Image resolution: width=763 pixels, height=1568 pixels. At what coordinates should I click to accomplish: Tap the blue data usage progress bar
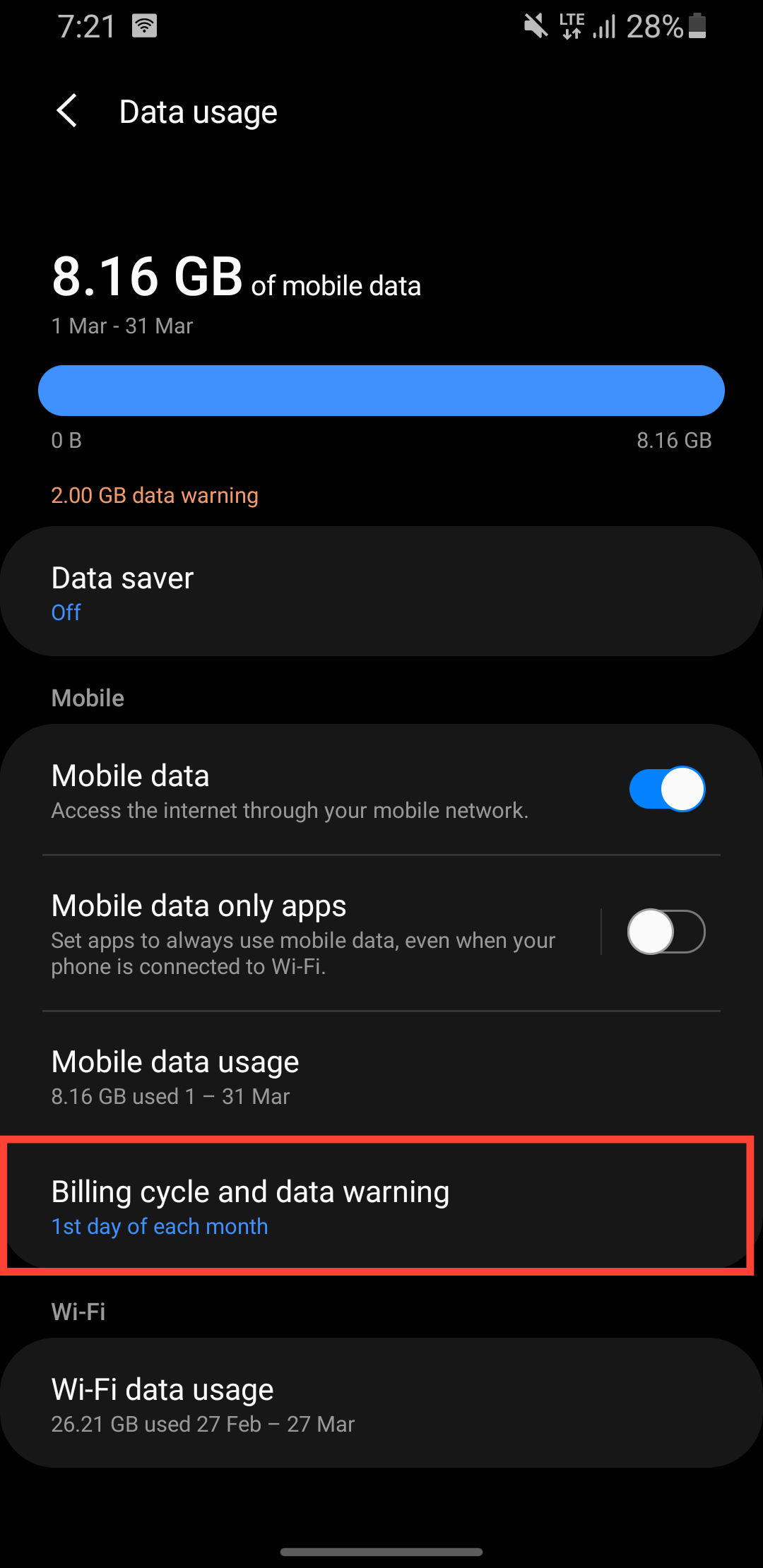[381, 390]
